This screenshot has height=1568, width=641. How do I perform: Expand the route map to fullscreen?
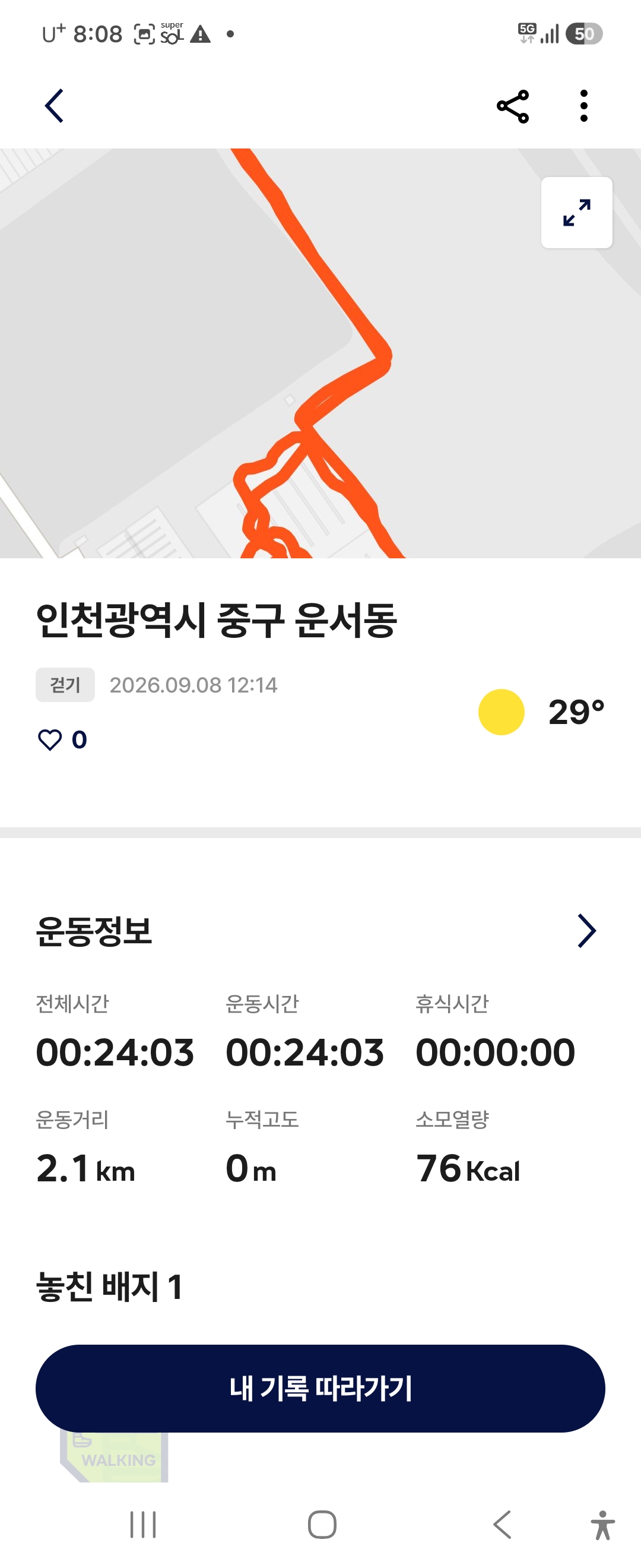click(576, 213)
